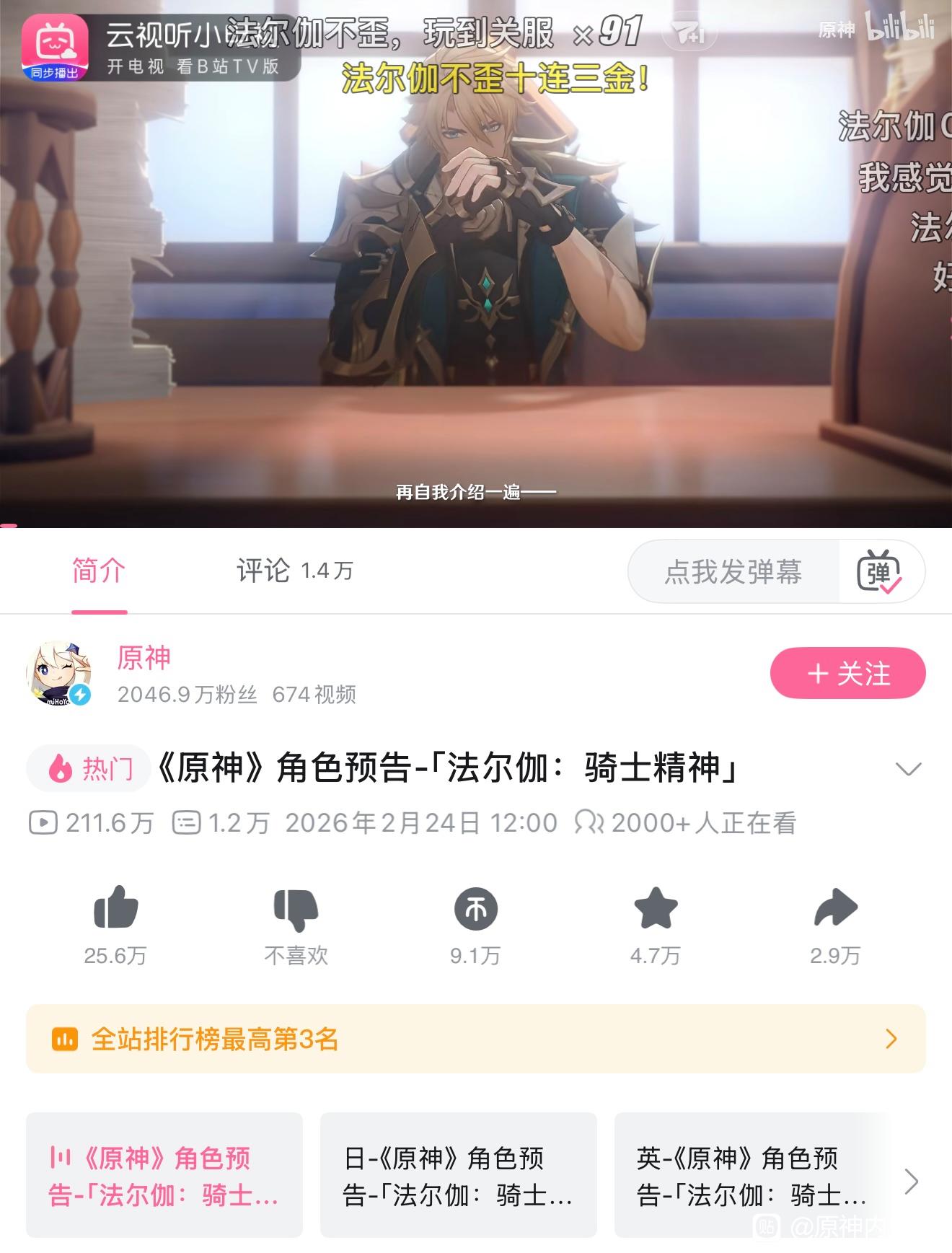Expand the video title details chevron
Image resolution: width=952 pixels, height=1253 pixels.
[908, 769]
